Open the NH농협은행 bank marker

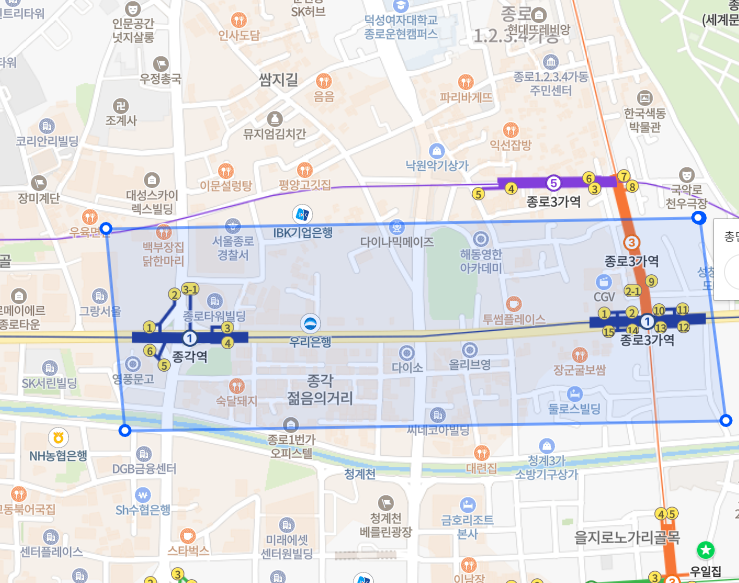(58, 438)
